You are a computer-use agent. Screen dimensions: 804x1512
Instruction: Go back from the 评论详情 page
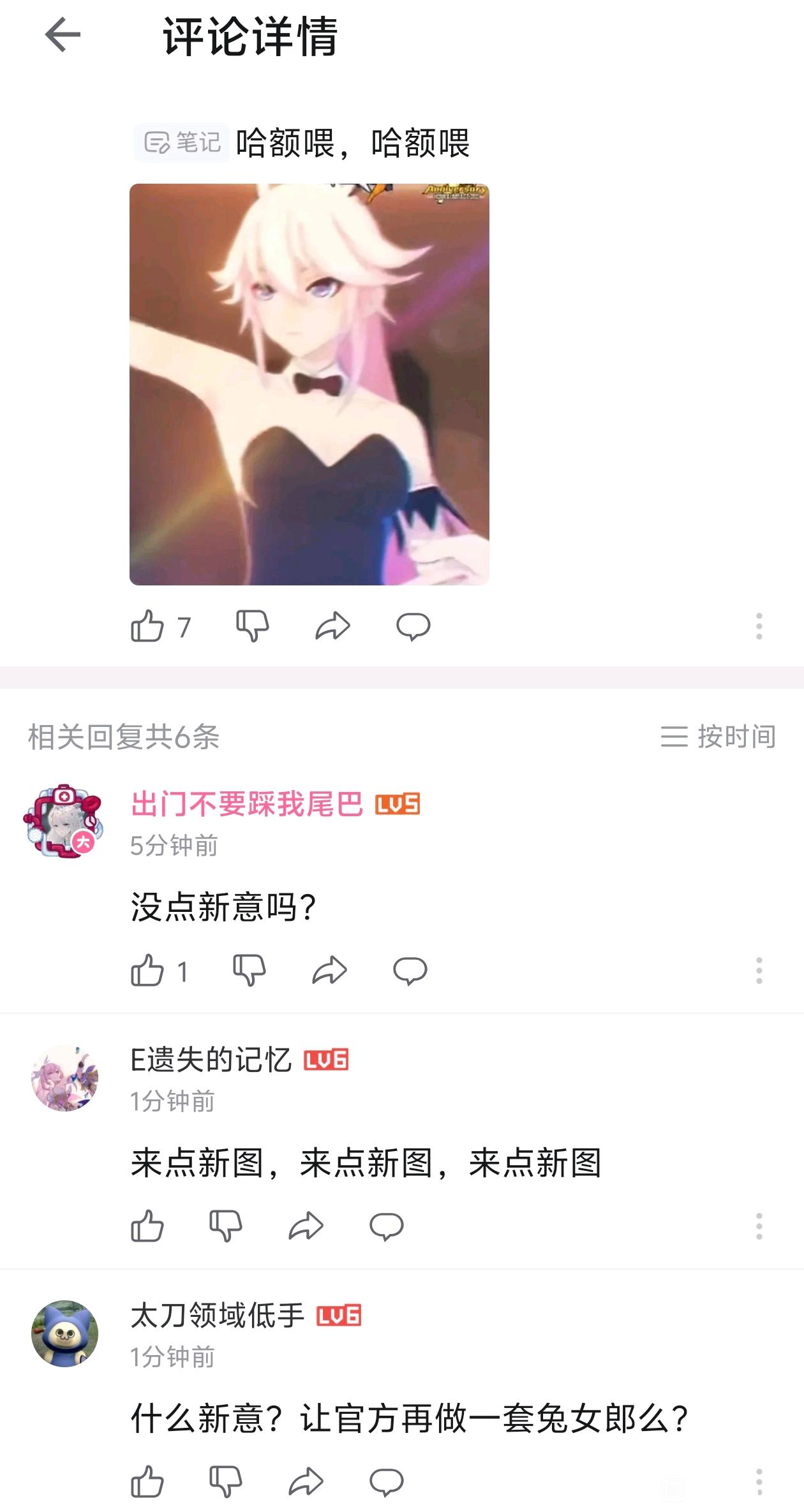click(x=63, y=35)
